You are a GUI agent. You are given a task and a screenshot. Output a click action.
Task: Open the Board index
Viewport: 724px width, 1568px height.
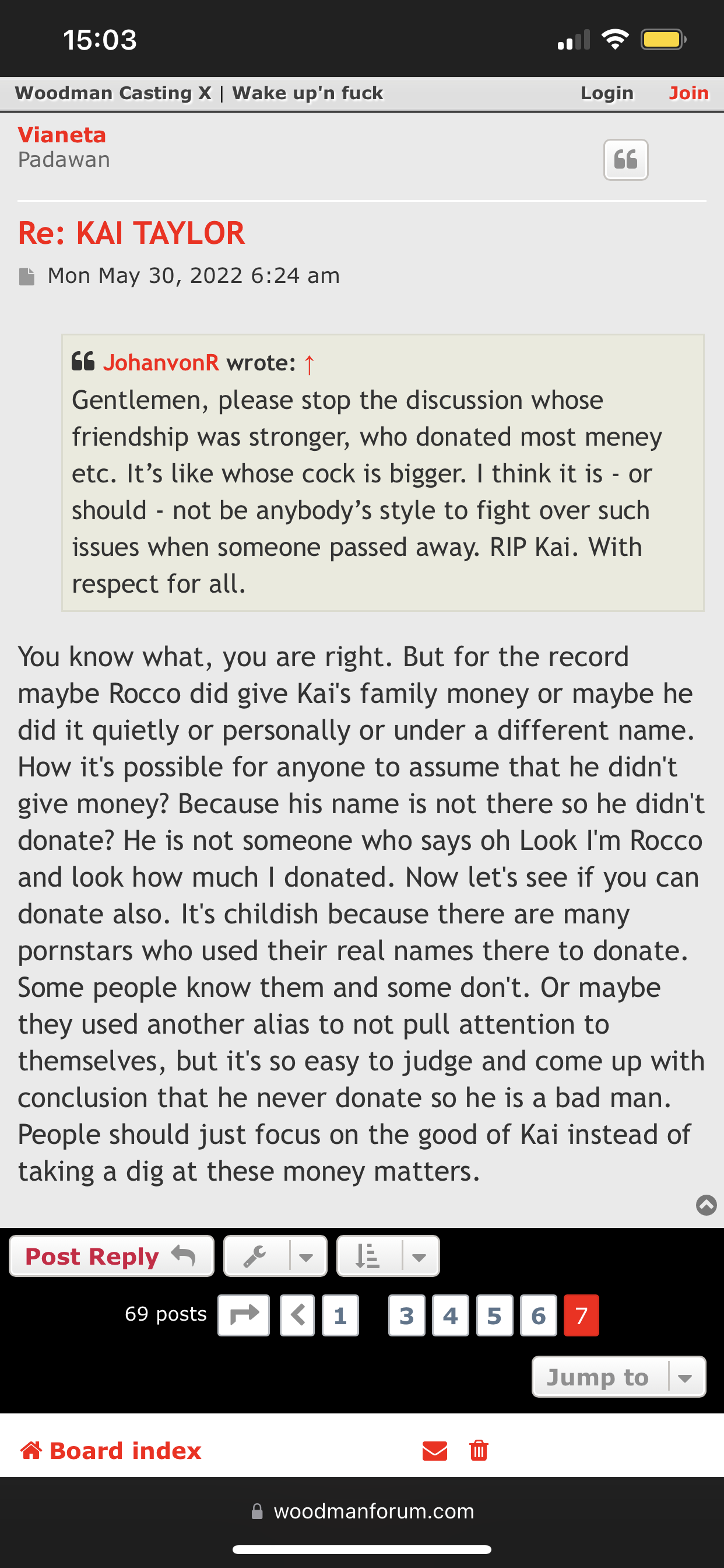111,1451
